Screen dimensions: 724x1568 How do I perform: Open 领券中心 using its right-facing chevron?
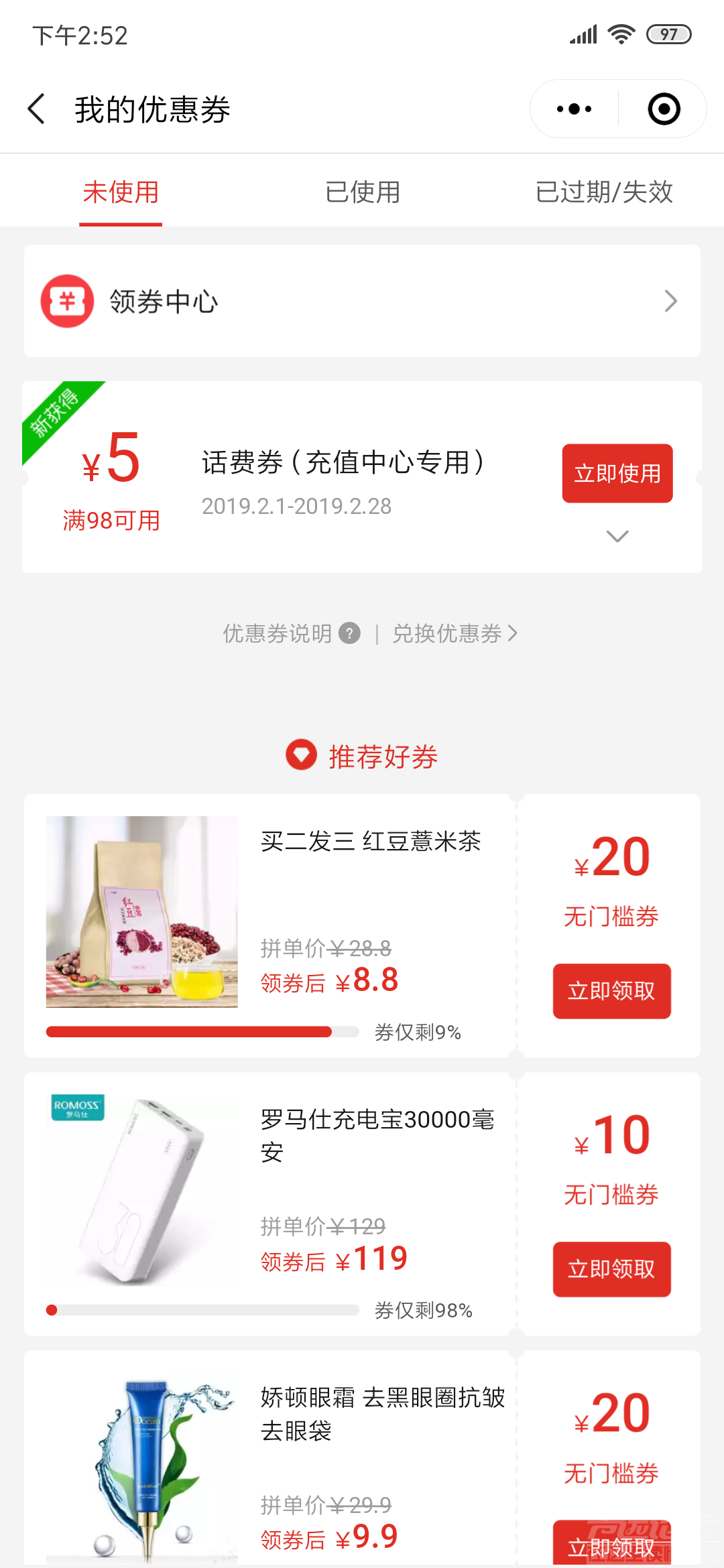pos(670,301)
